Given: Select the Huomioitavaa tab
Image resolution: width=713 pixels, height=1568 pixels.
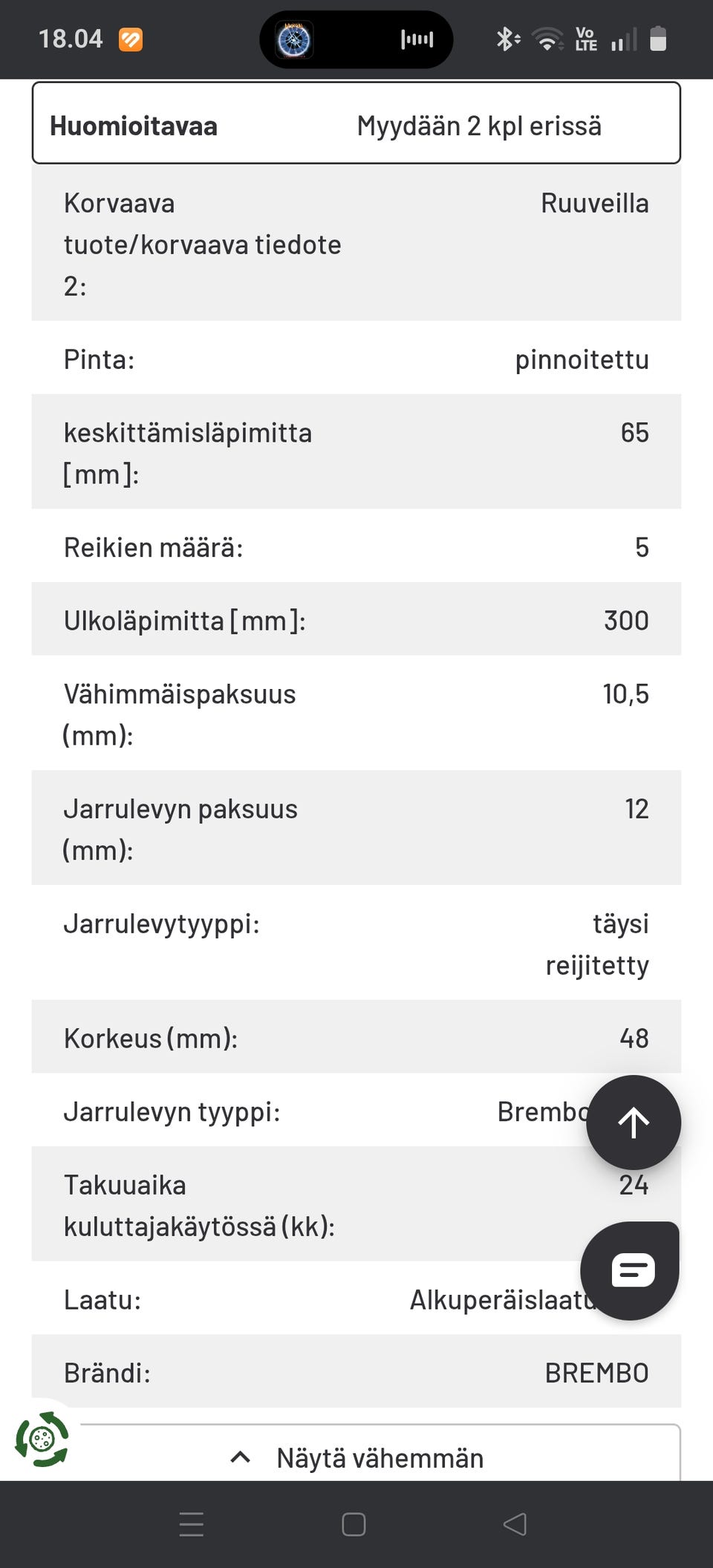Looking at the screenshot, I should pos(134,124).
